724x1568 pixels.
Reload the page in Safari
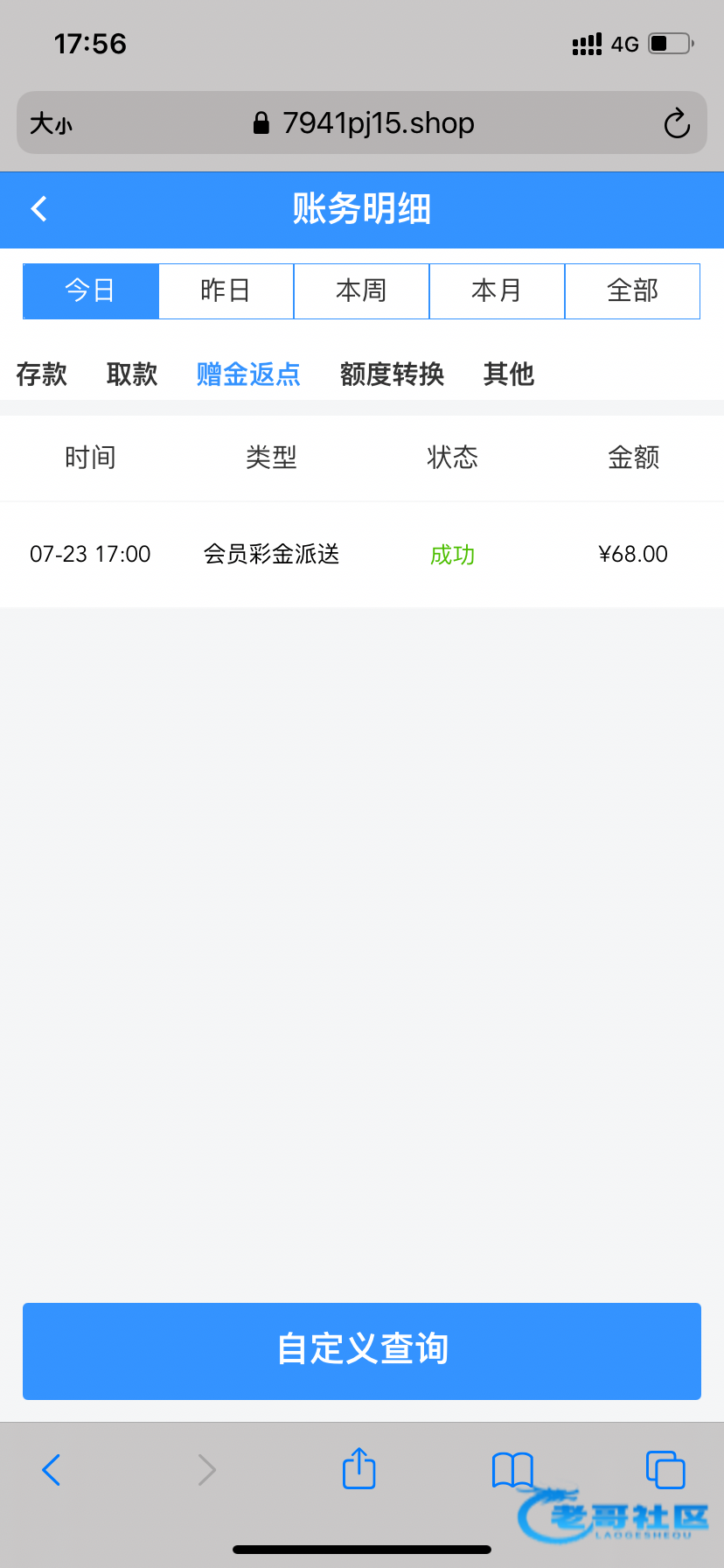677,123
